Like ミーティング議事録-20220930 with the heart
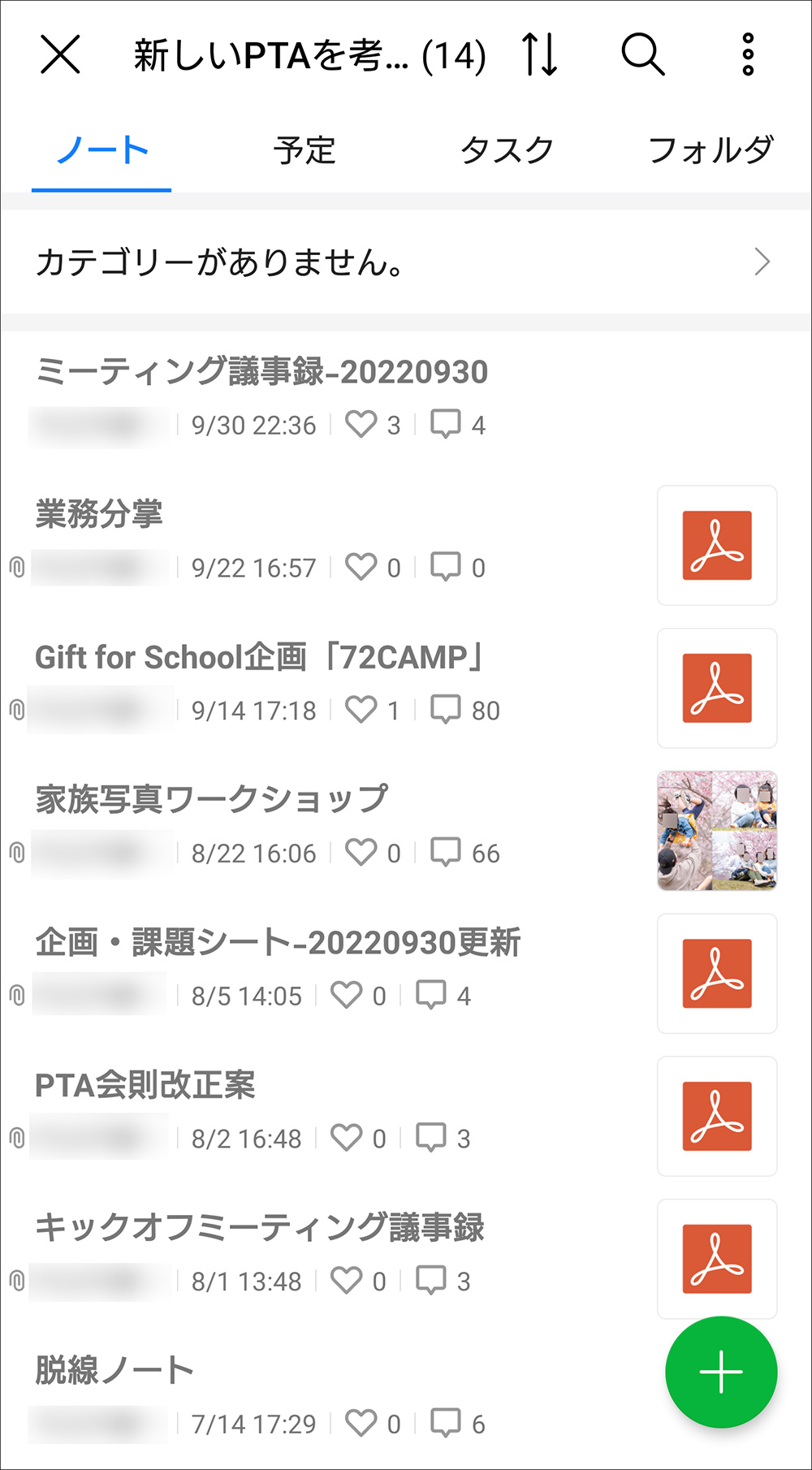812x1470 pixels. 363,423
